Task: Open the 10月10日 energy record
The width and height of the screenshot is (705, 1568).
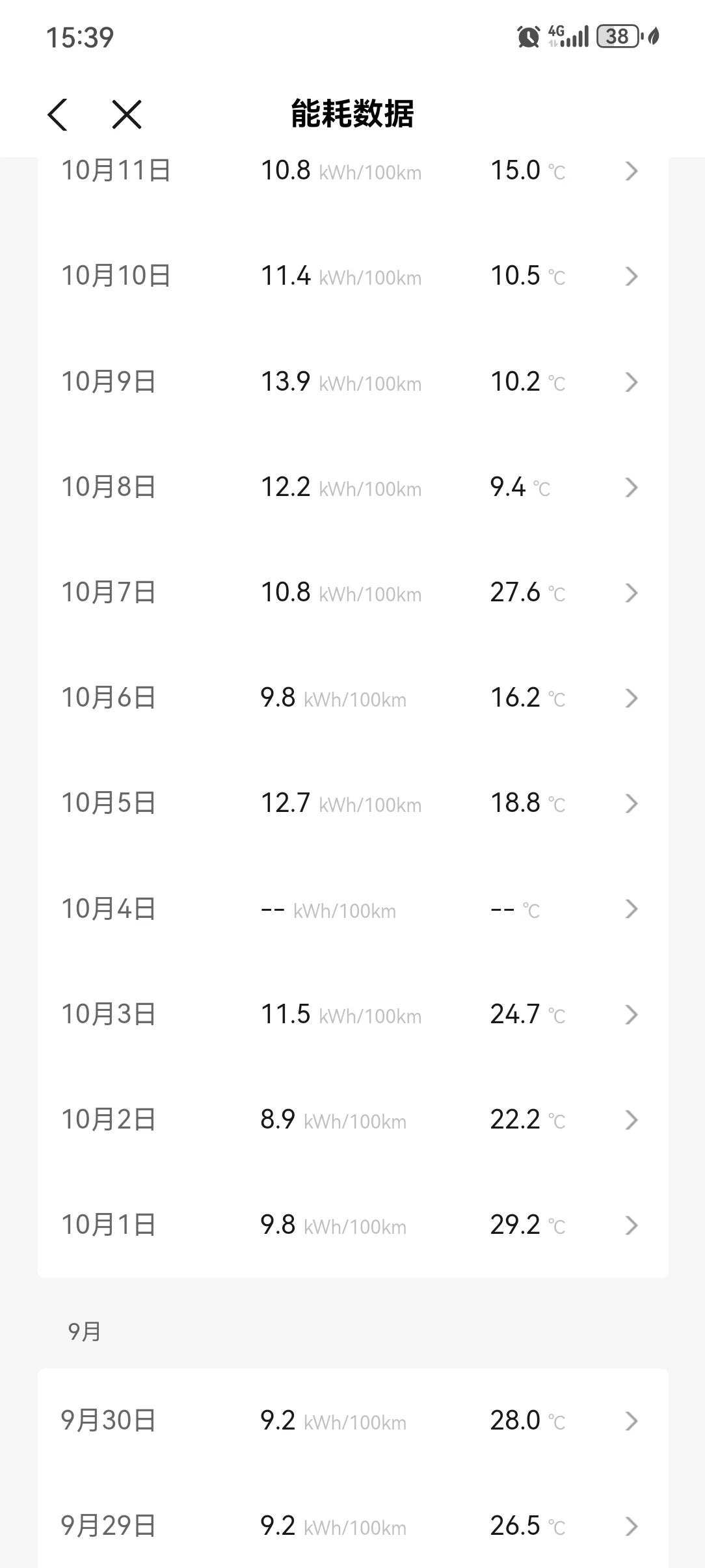Action: click(x=352, y=276)
